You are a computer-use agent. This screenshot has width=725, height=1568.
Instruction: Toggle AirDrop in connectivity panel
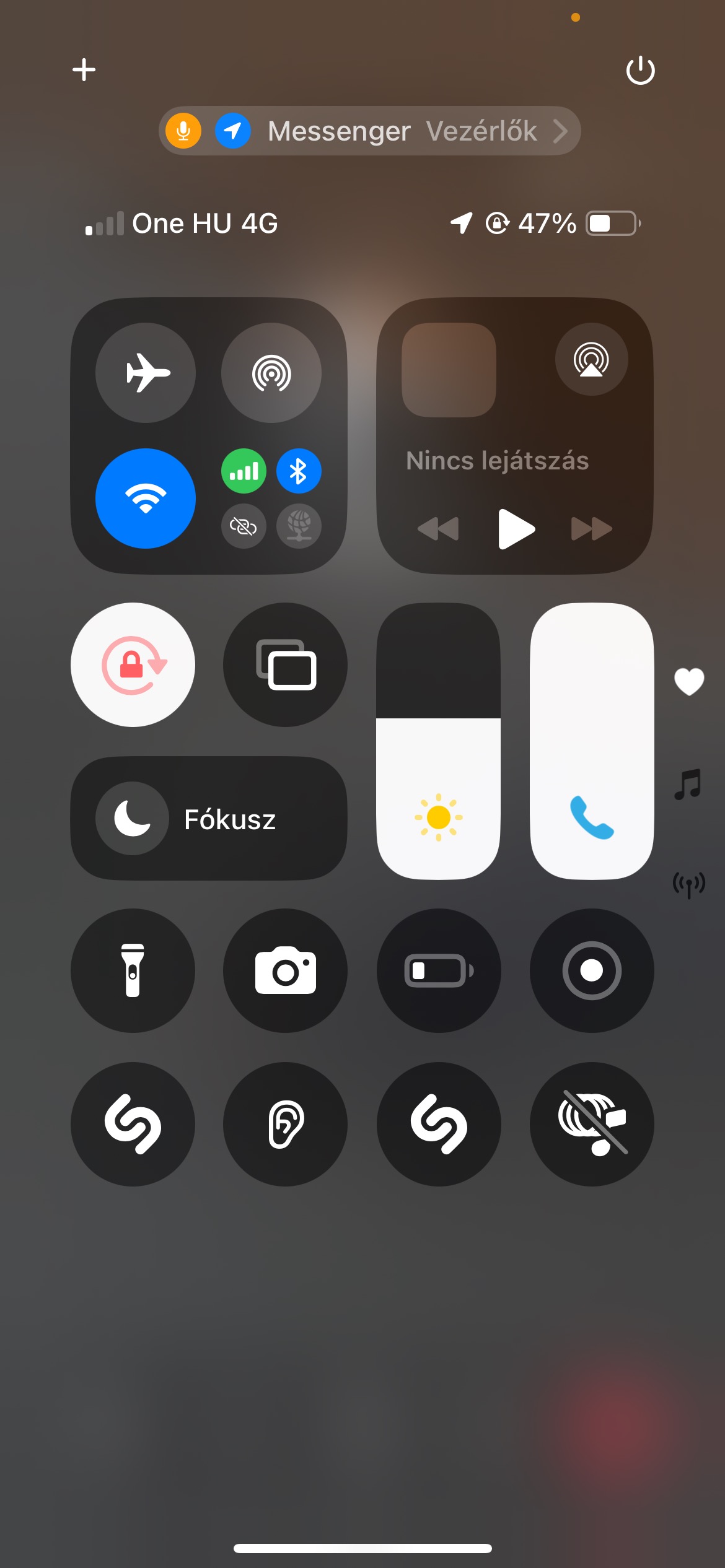(271, 373)
